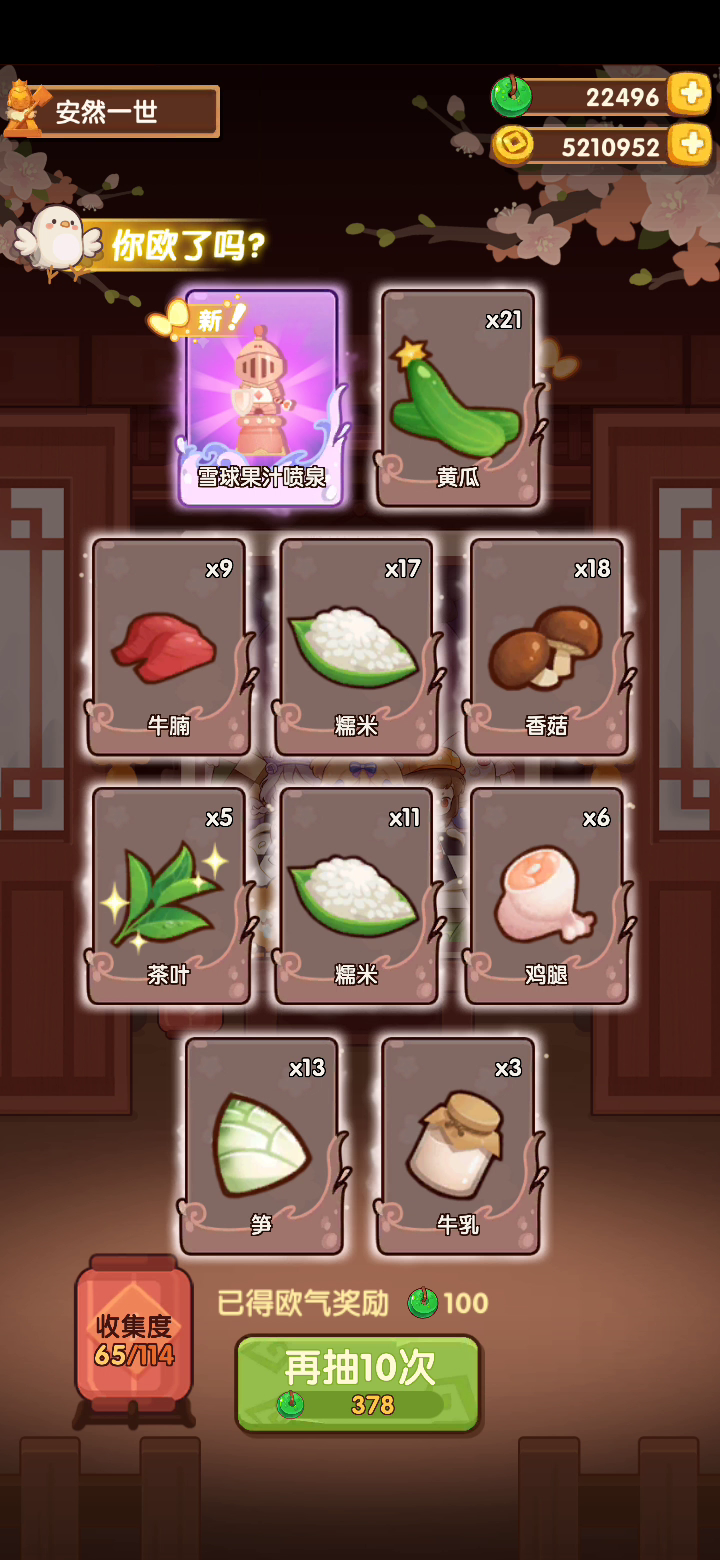Open the 茶叶 reward card
This screenshot has width=720, height=1560.
coord(168,896)
